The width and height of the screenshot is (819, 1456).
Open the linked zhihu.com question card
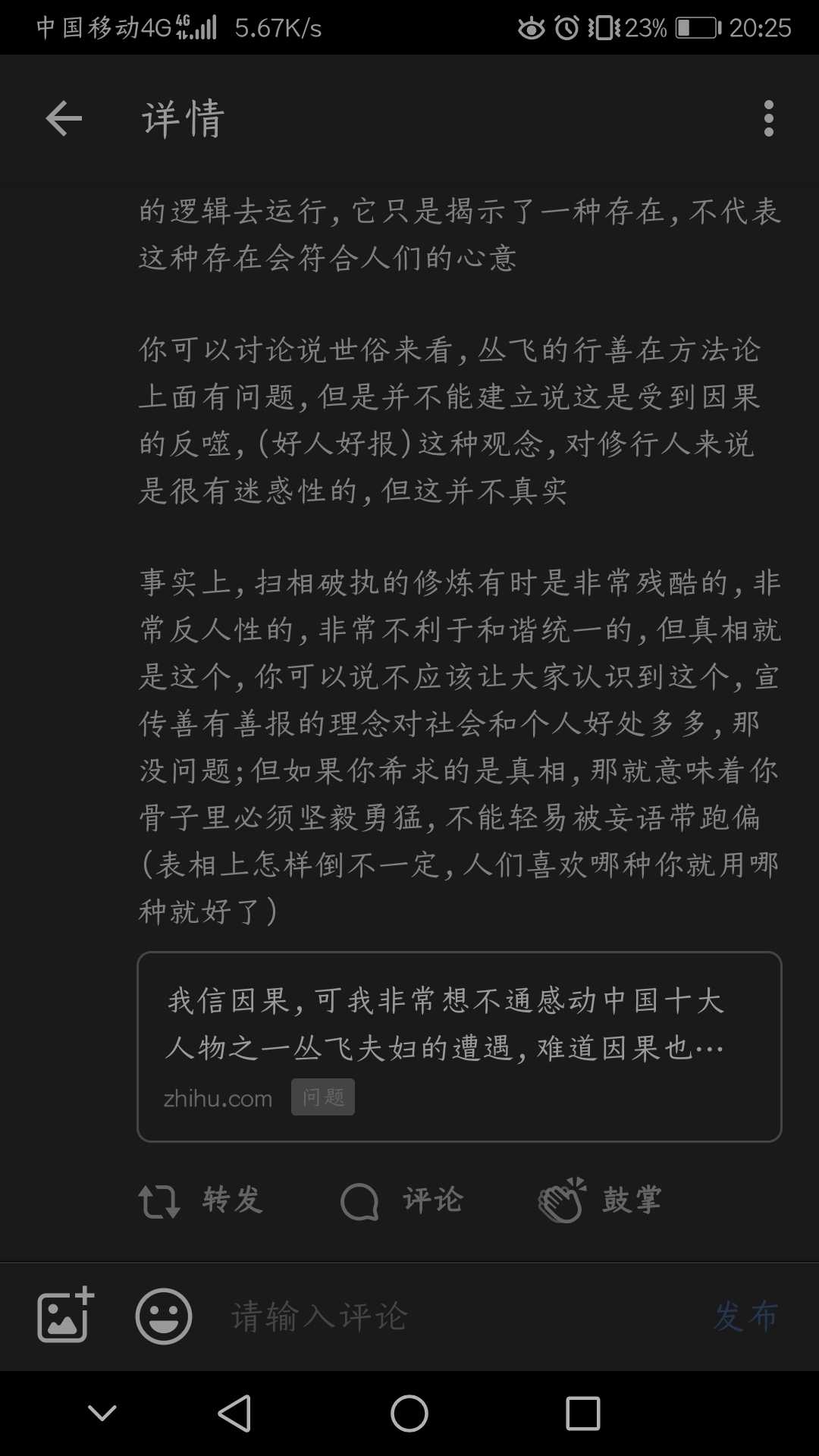(x=459, y=1046)
